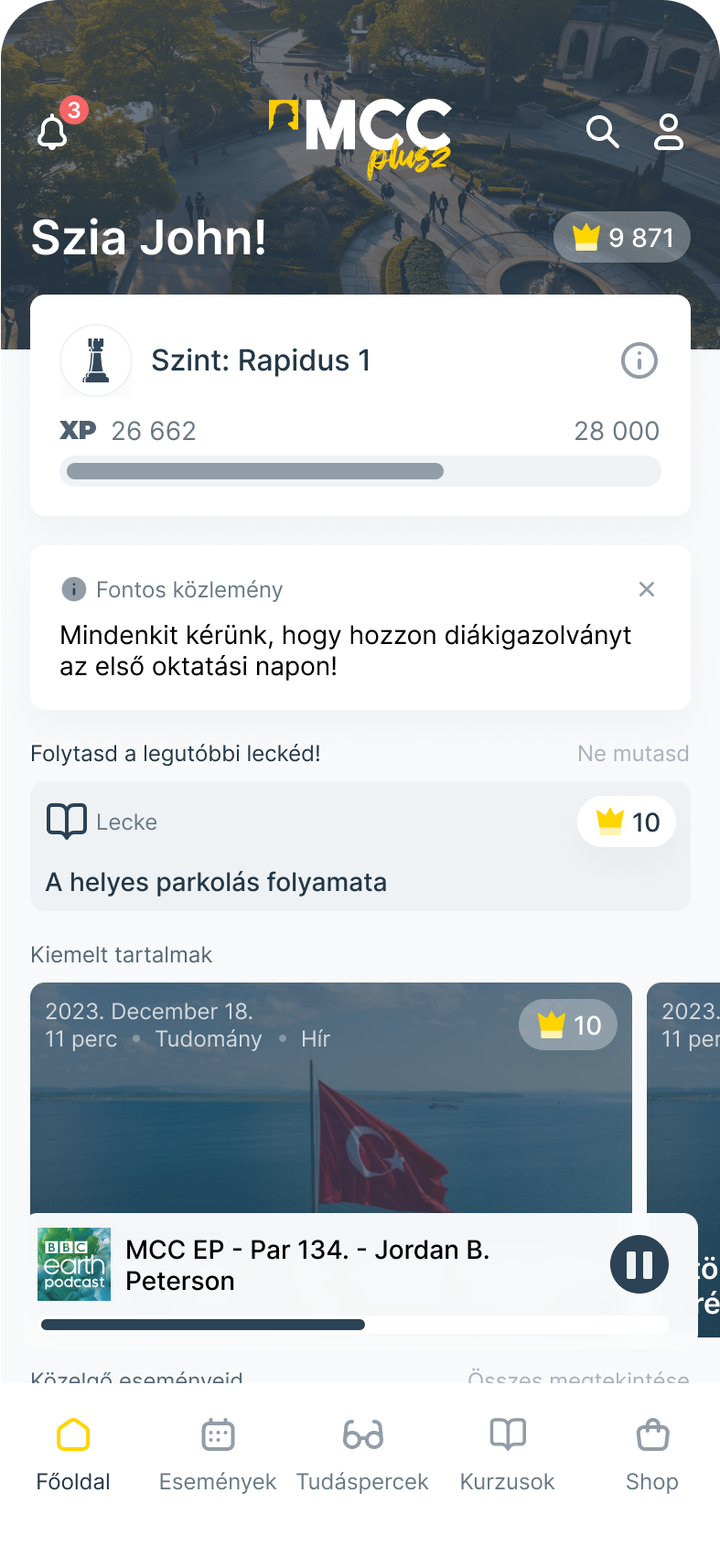Open the Kurzusok tab
720x1568 pixels.
(x=507, y=1455)
